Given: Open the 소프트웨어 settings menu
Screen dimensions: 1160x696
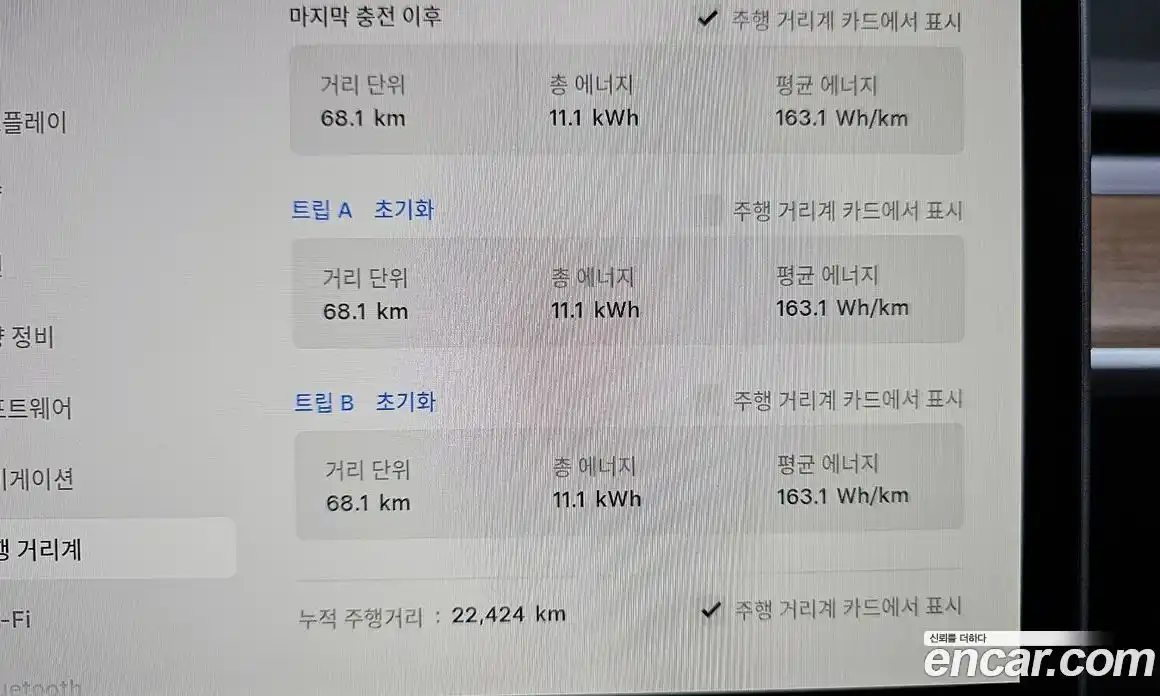Looking at the screenshot, I should click(36, 408).
